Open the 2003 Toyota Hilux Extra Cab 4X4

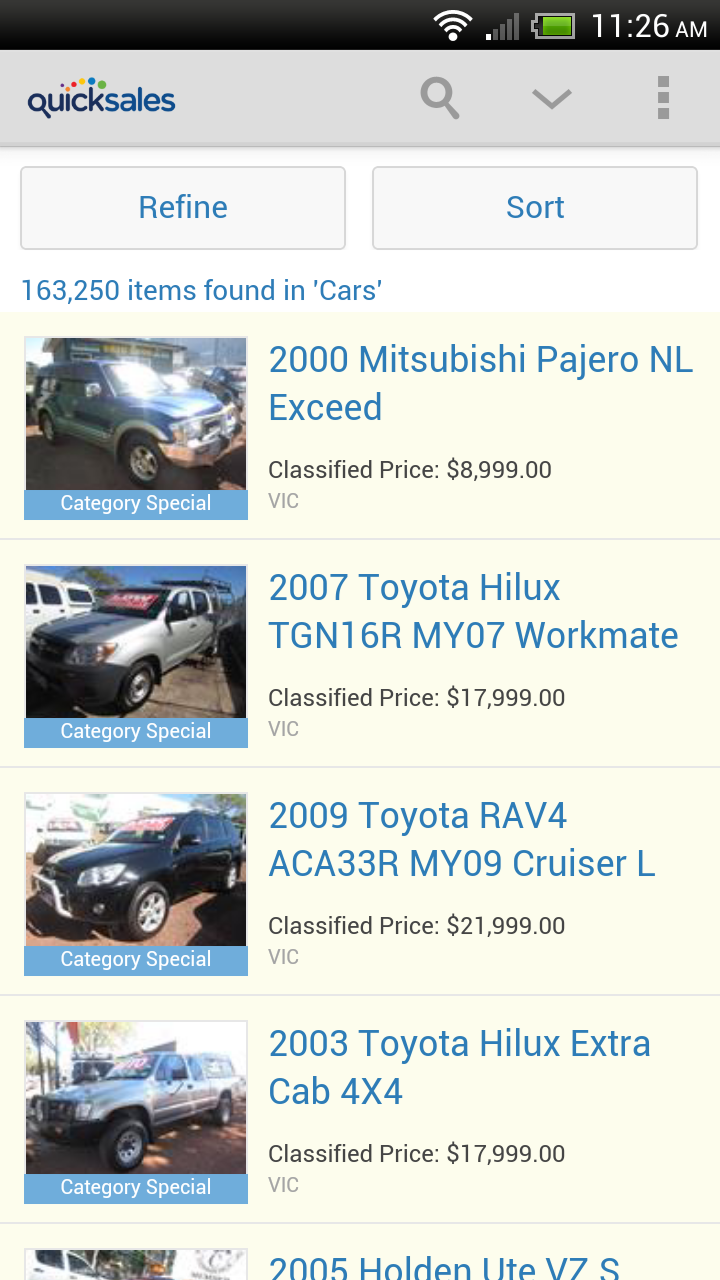(x=459, y=1067)
